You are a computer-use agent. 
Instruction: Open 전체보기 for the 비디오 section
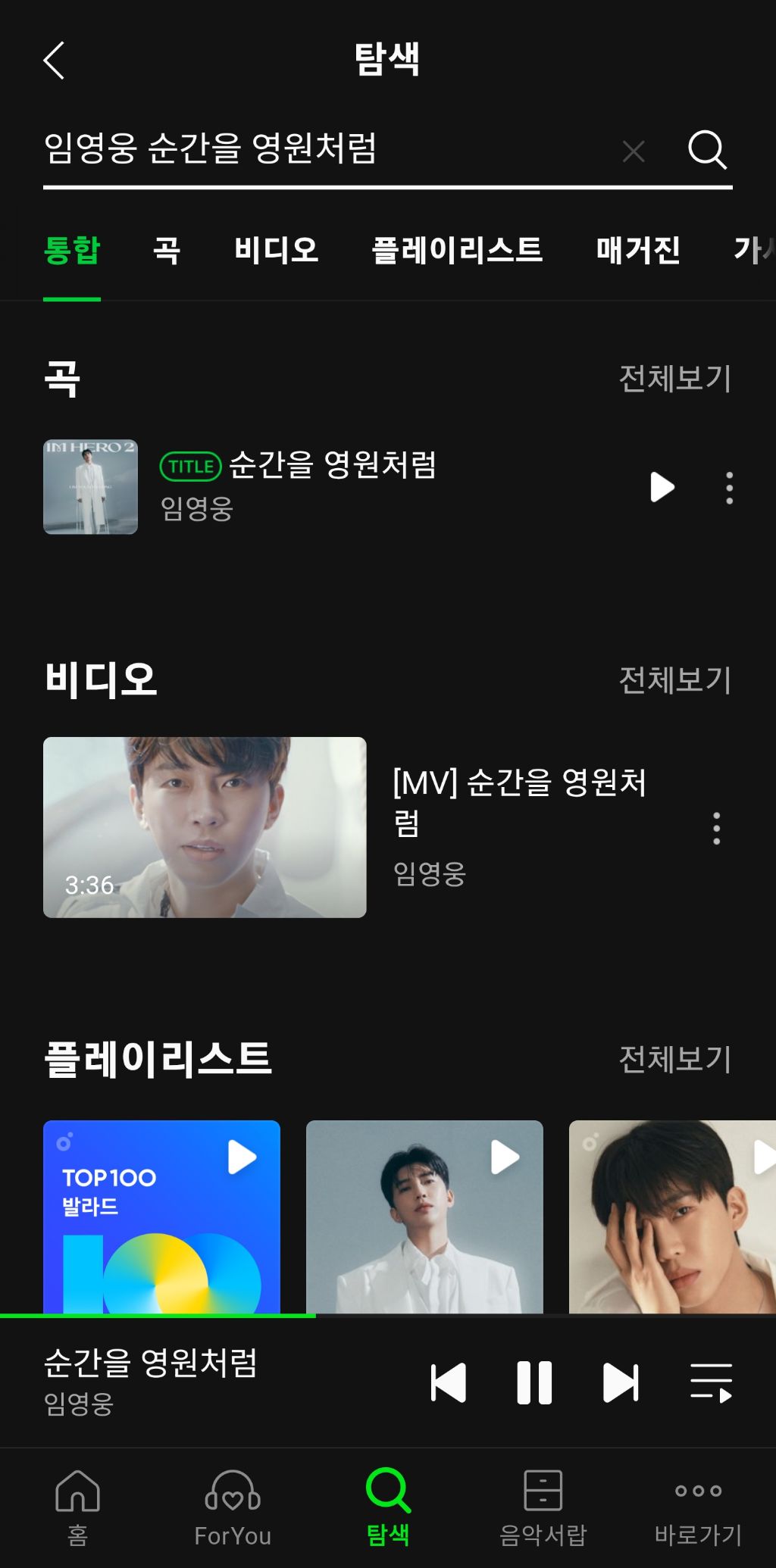point(675,679)
